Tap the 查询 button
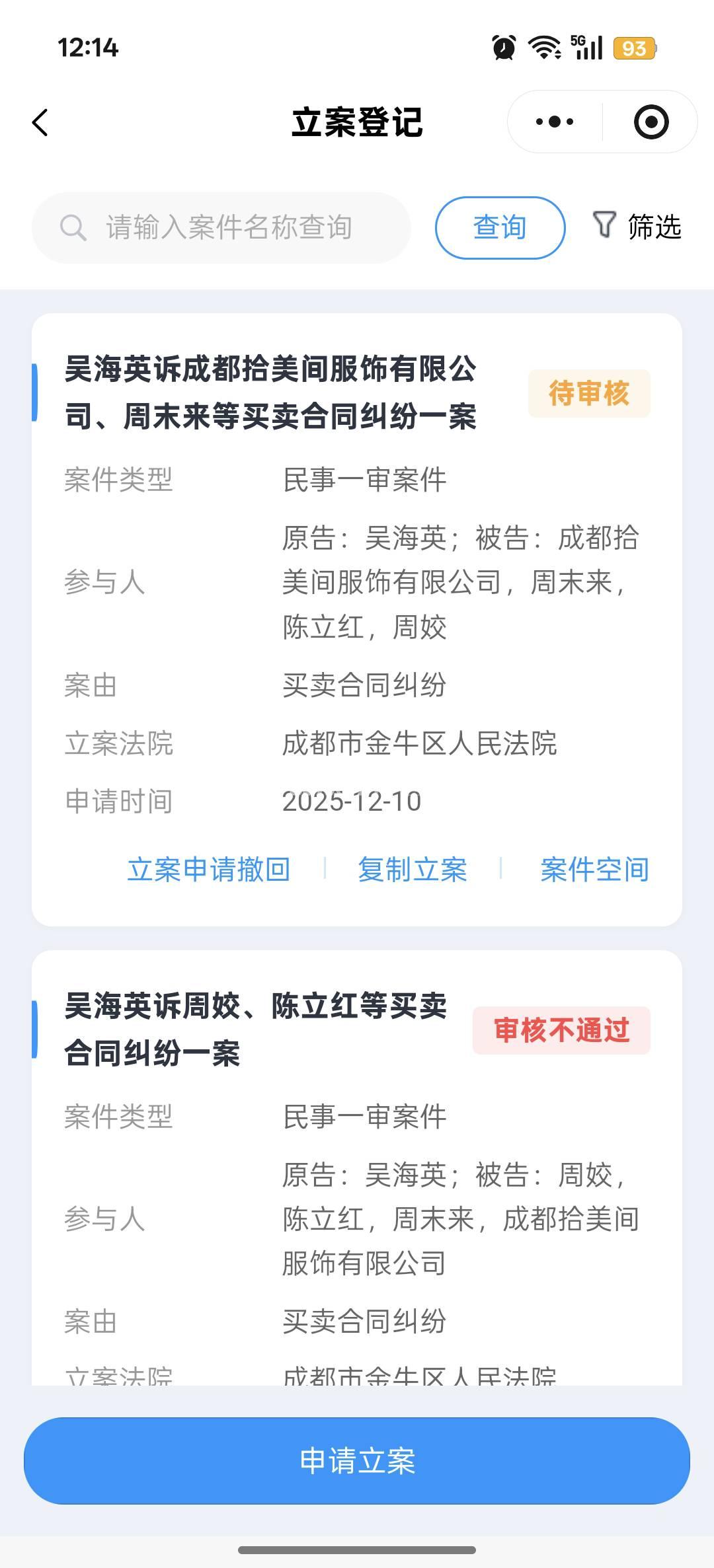The width and height of the screenshot is (714, 1568). click(500, 227)
